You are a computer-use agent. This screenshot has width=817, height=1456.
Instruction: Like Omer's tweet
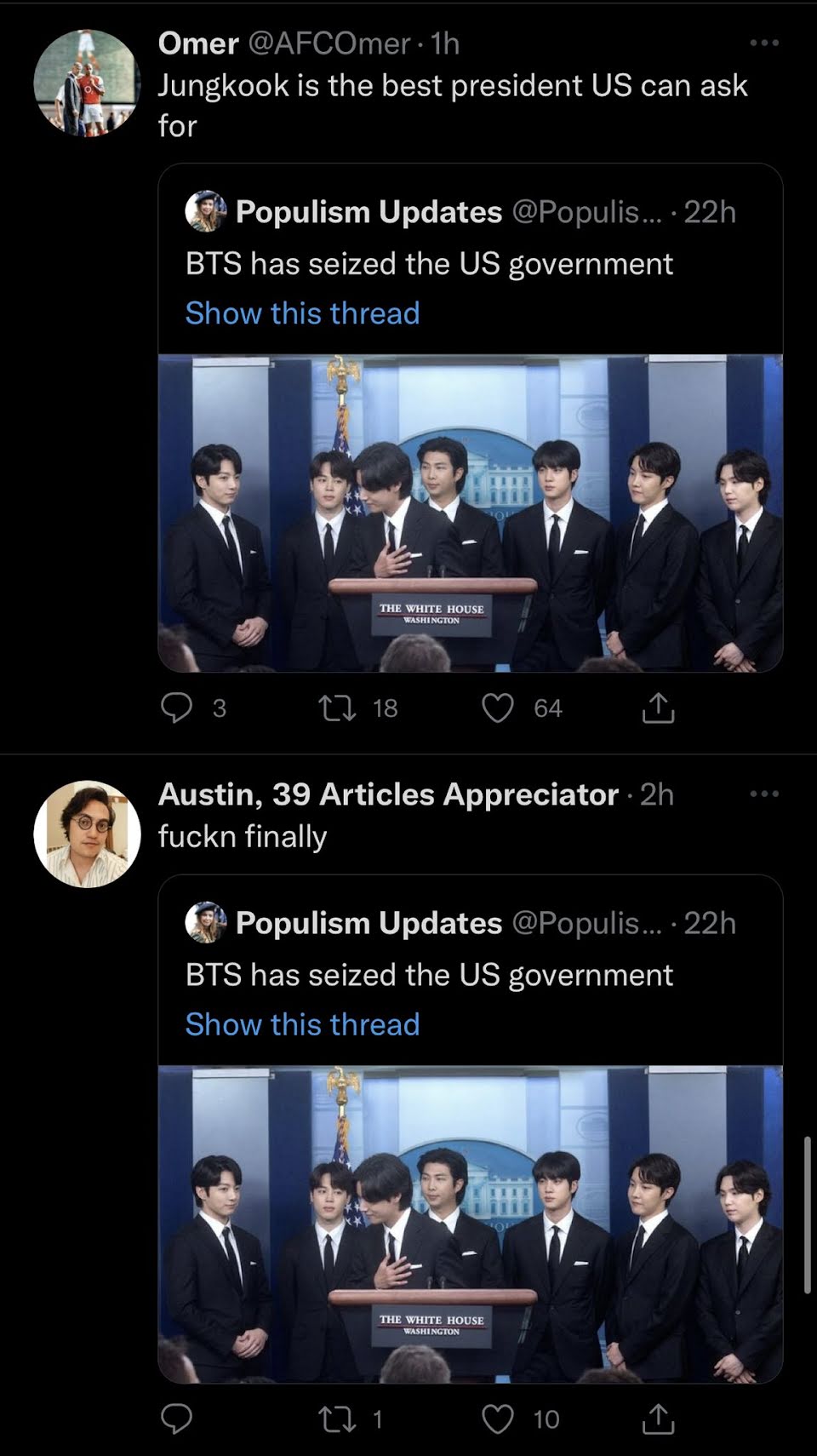(498, 708)
